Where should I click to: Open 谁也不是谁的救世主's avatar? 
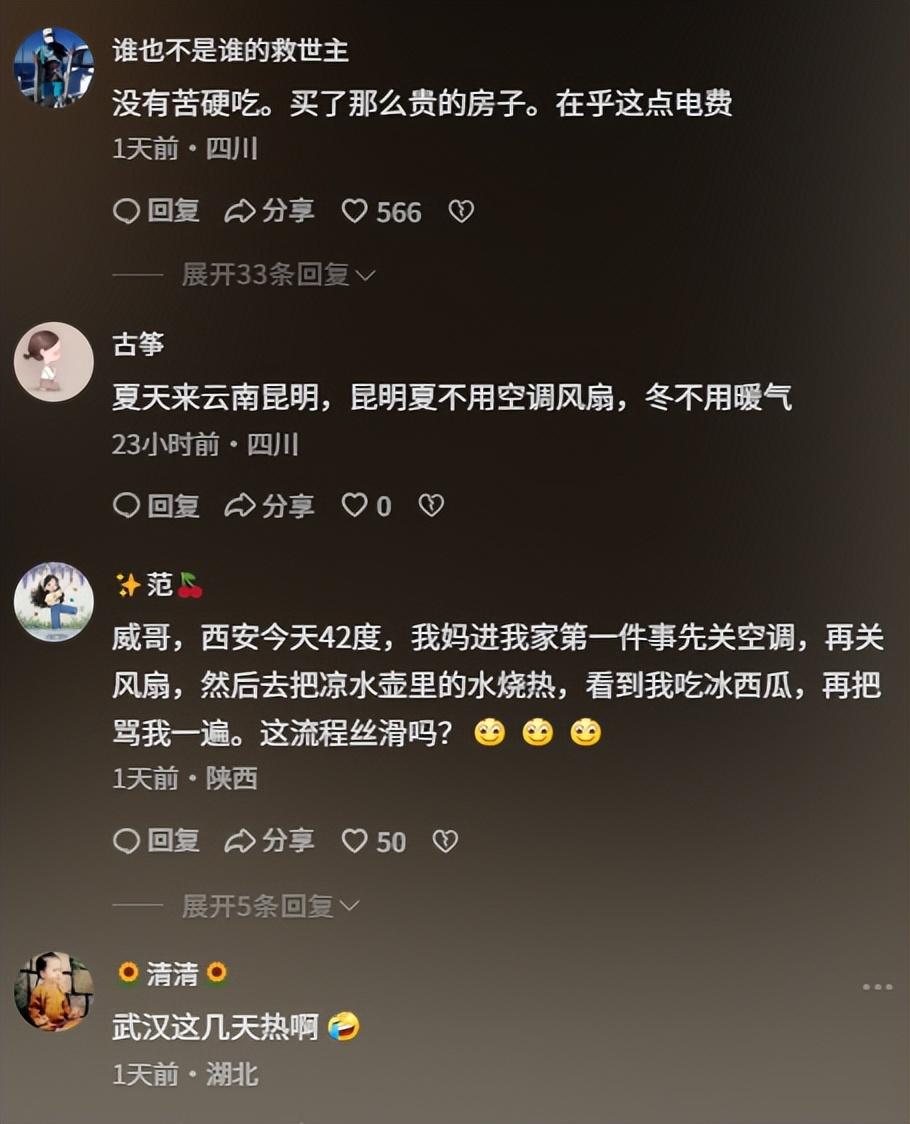(x=54, y=67)
